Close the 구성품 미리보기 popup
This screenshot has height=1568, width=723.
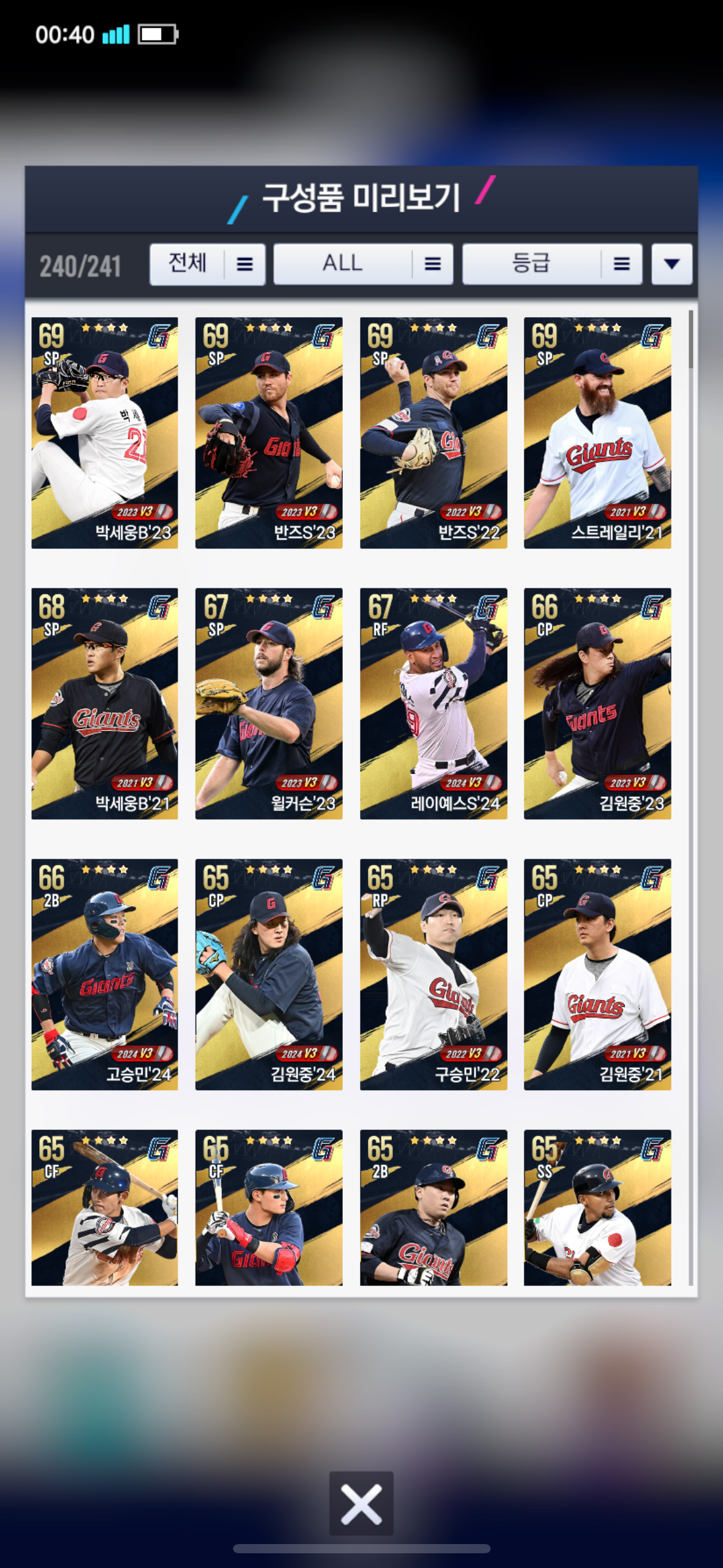361,1503
